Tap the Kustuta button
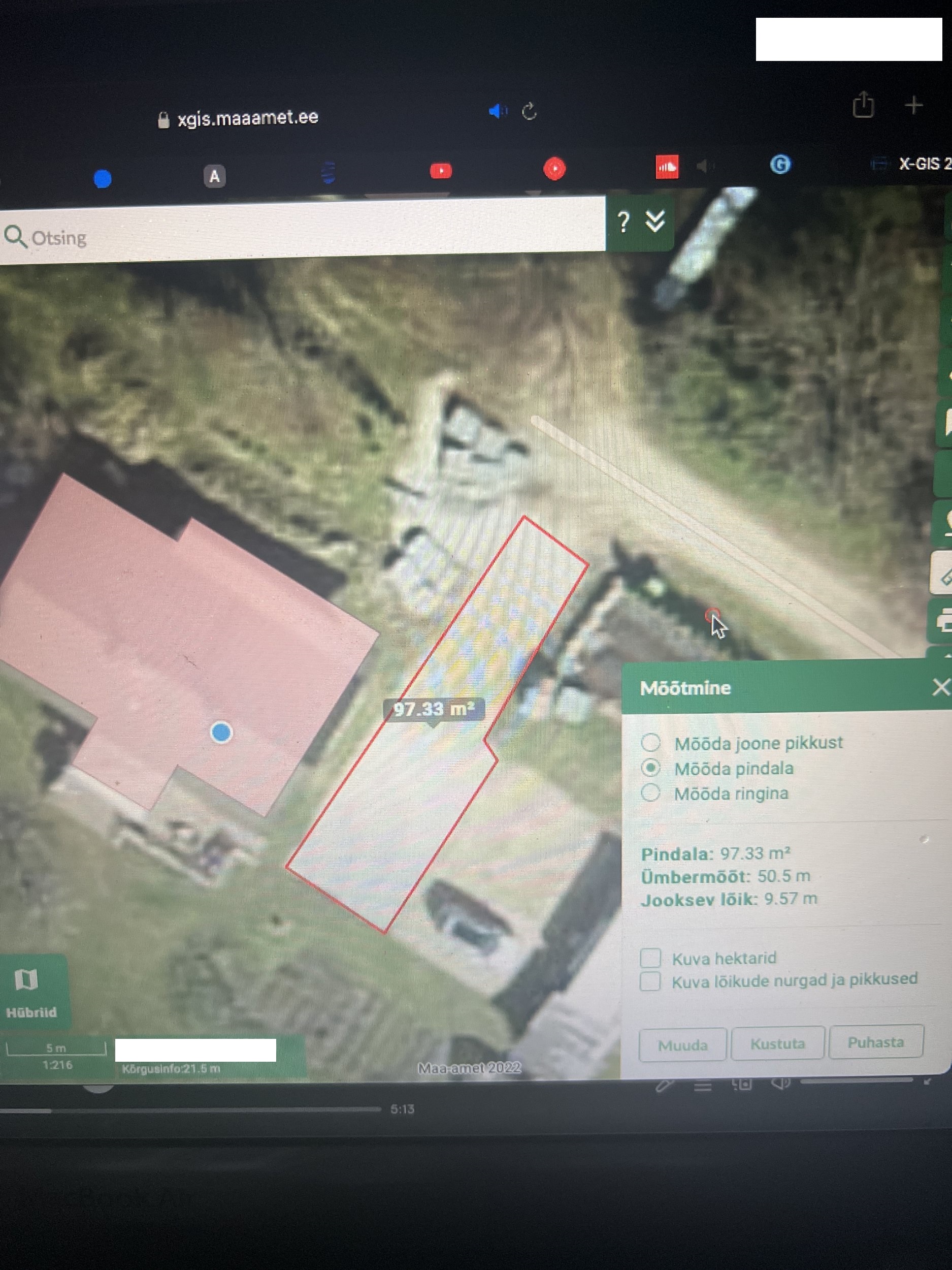 click(x=777, y=1043)
